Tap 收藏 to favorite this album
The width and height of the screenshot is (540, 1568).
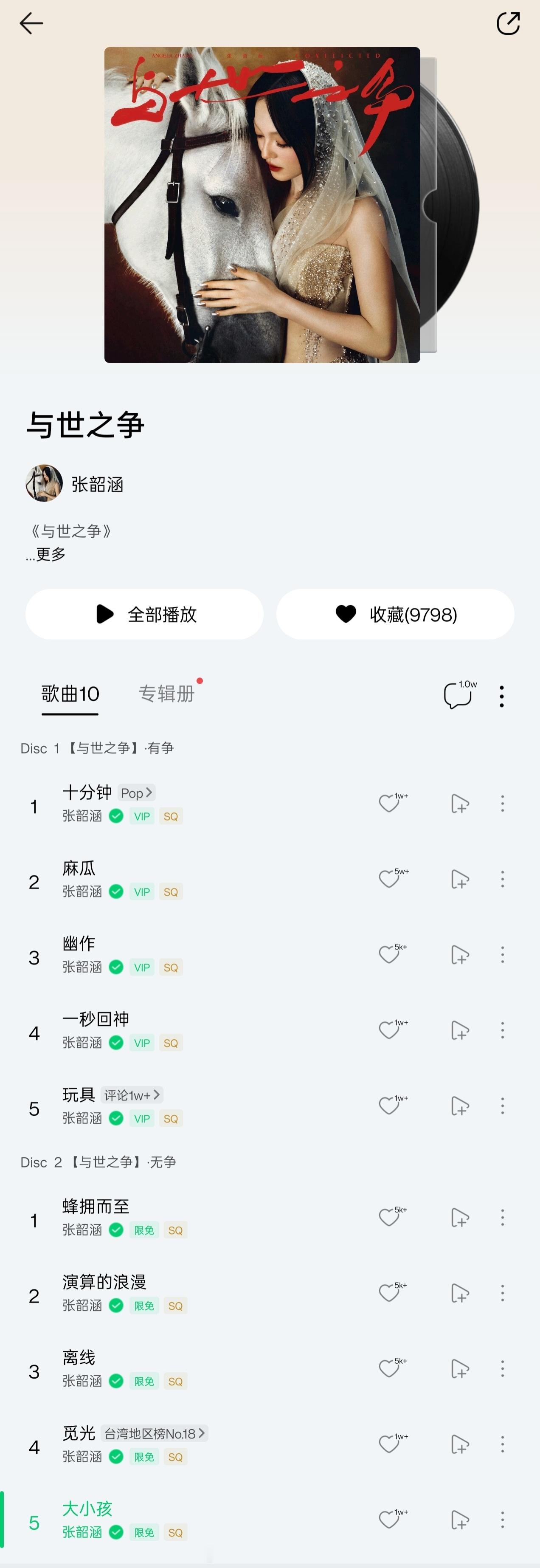[x=395, y=614]
